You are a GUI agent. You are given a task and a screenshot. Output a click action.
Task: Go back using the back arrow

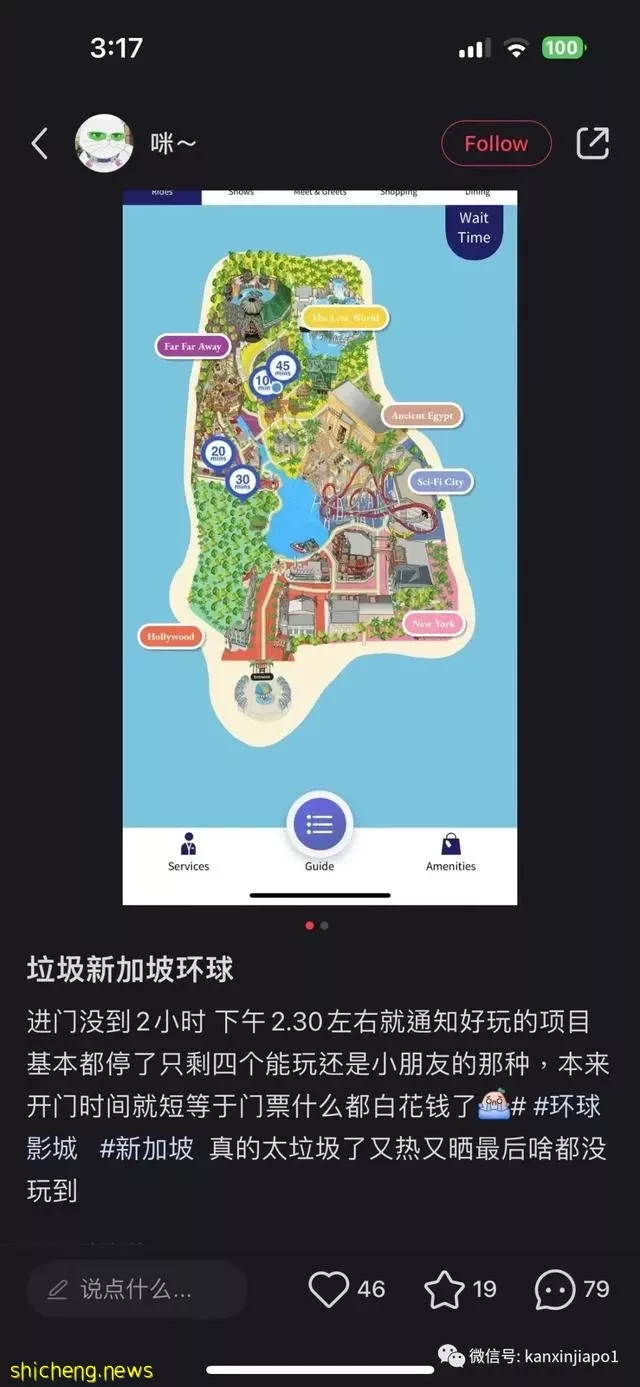39,144
